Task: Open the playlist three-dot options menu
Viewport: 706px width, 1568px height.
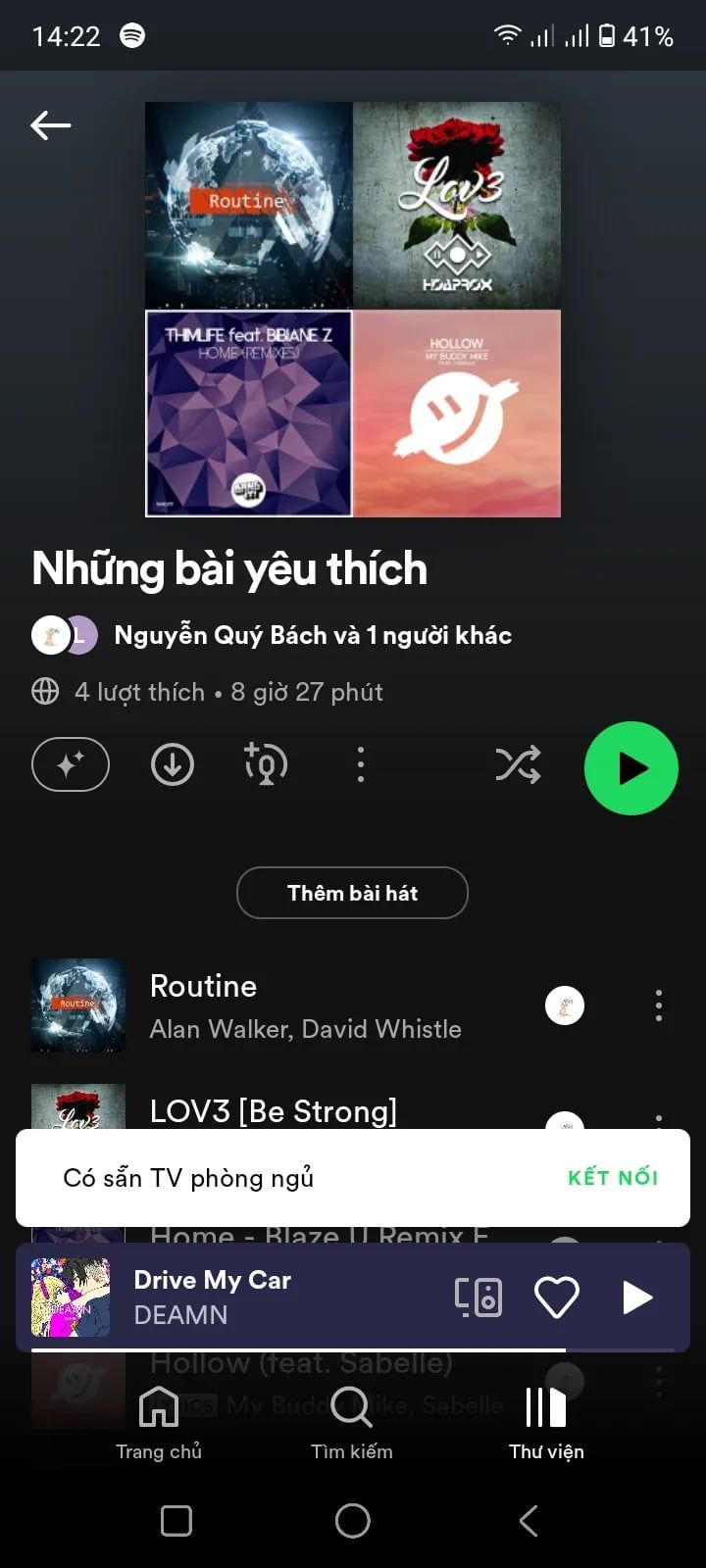Action: pos(361,764)
